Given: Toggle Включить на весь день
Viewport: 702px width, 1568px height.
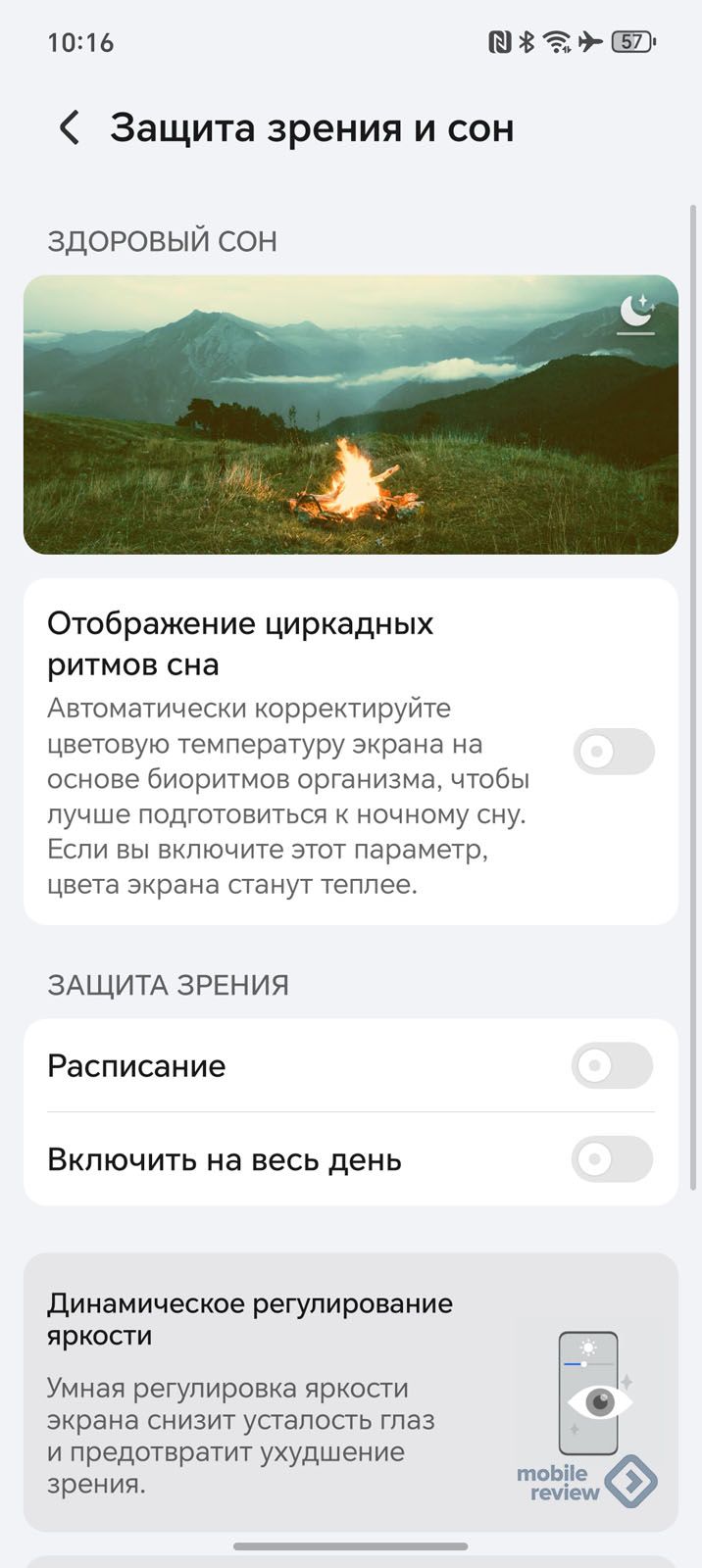Looking at the screenshot, I should point(613,1159).
